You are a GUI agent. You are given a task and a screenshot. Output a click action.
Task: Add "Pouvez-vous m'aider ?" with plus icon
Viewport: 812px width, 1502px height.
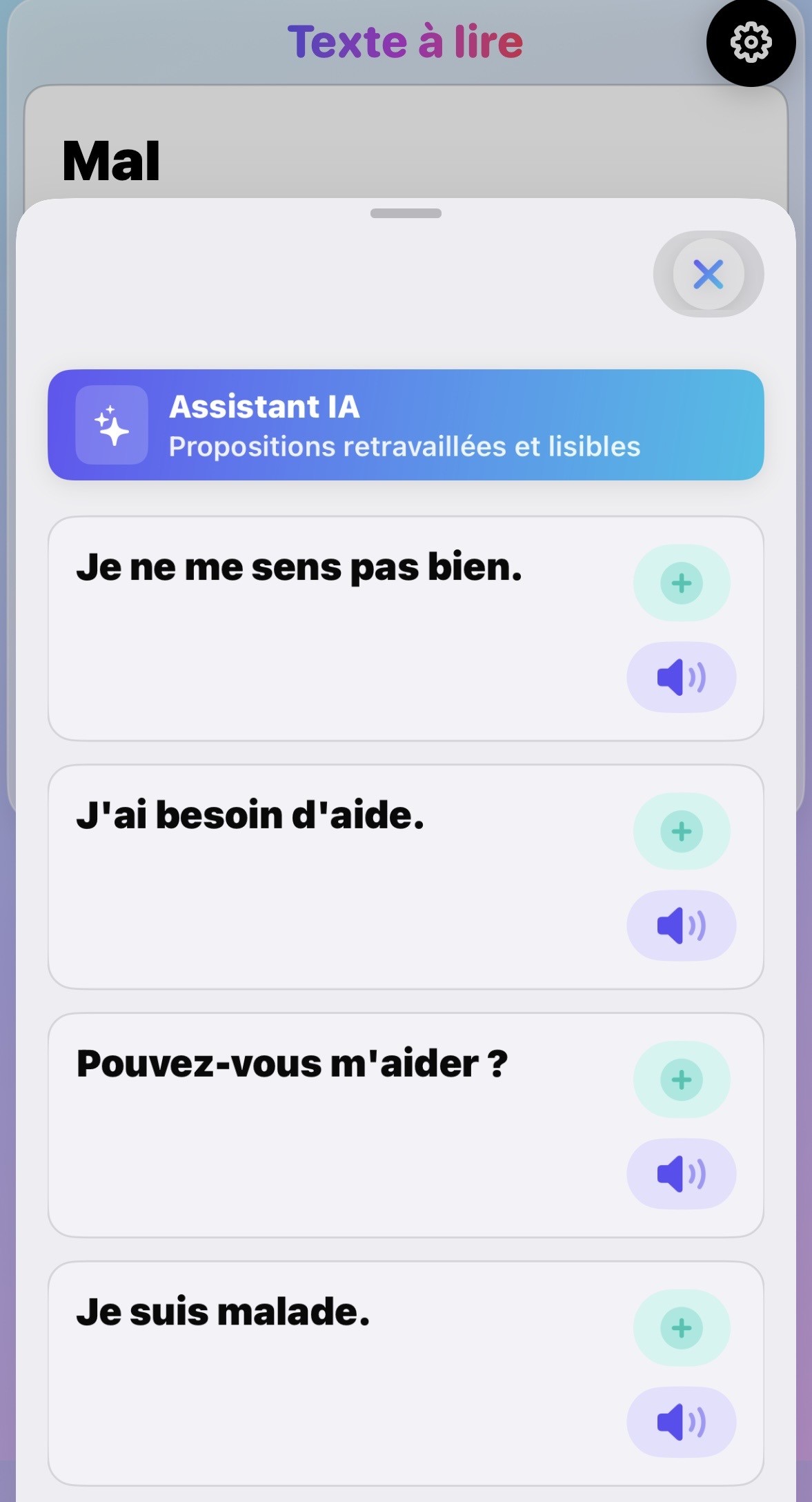682,1079
